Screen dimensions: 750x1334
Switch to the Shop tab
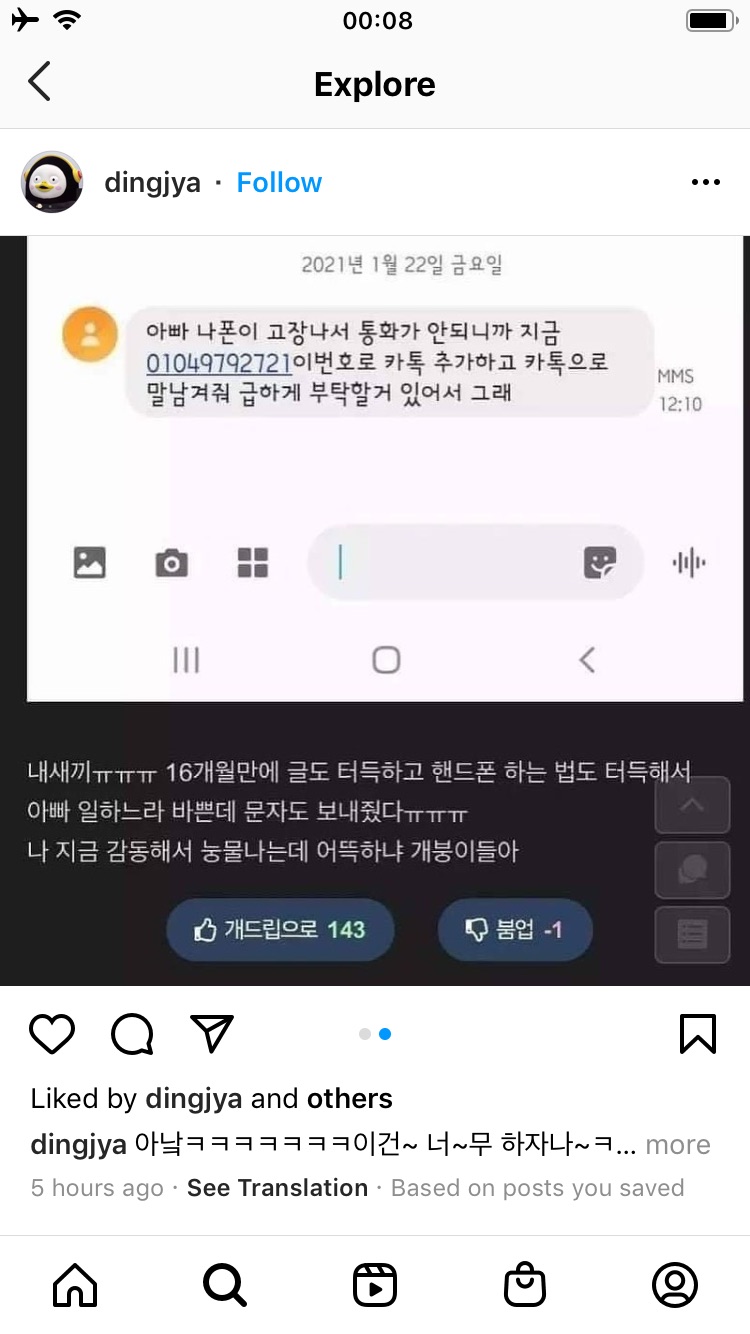[x=525, y=1285]
